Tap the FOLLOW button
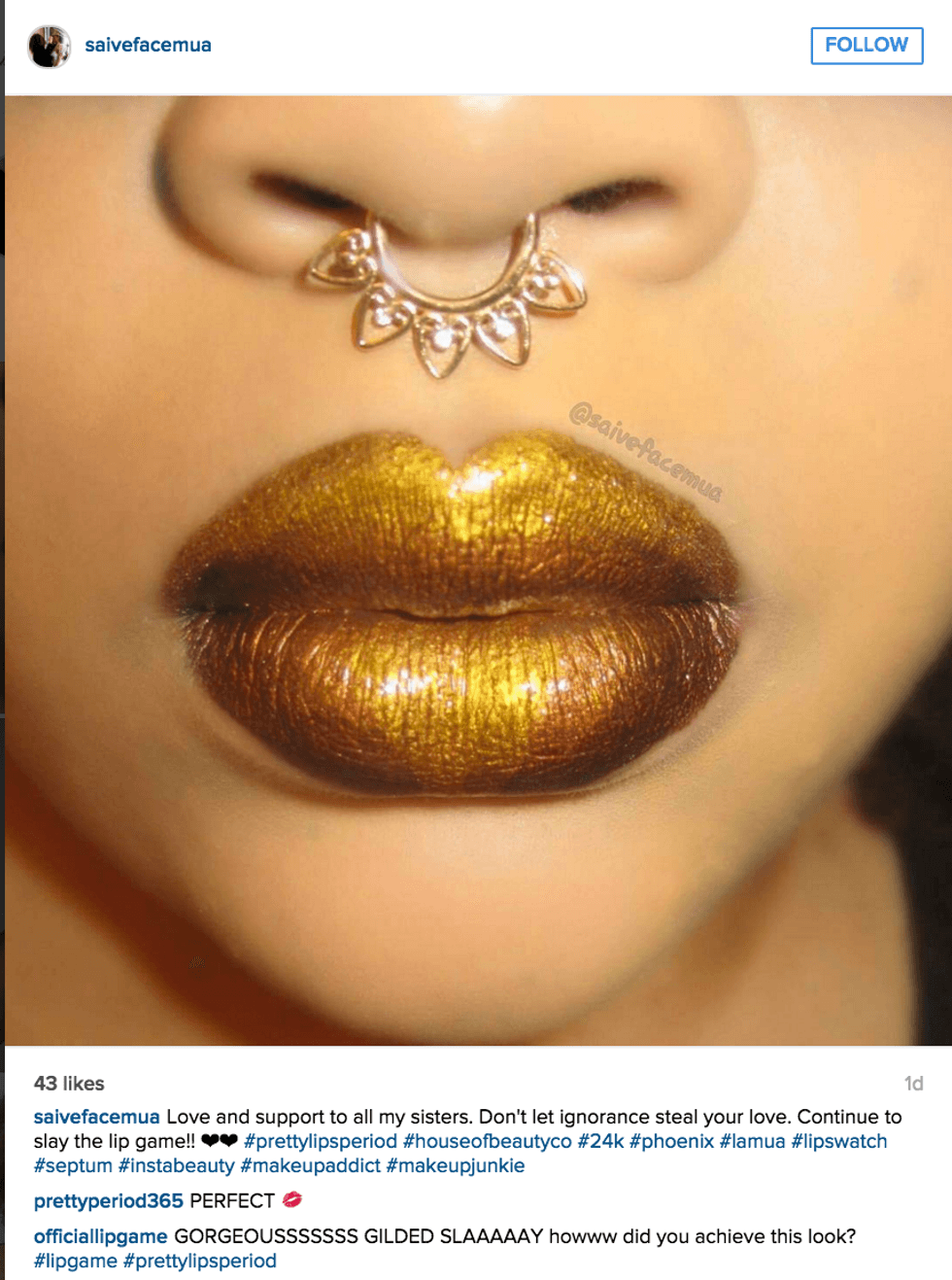 [866, 45]
